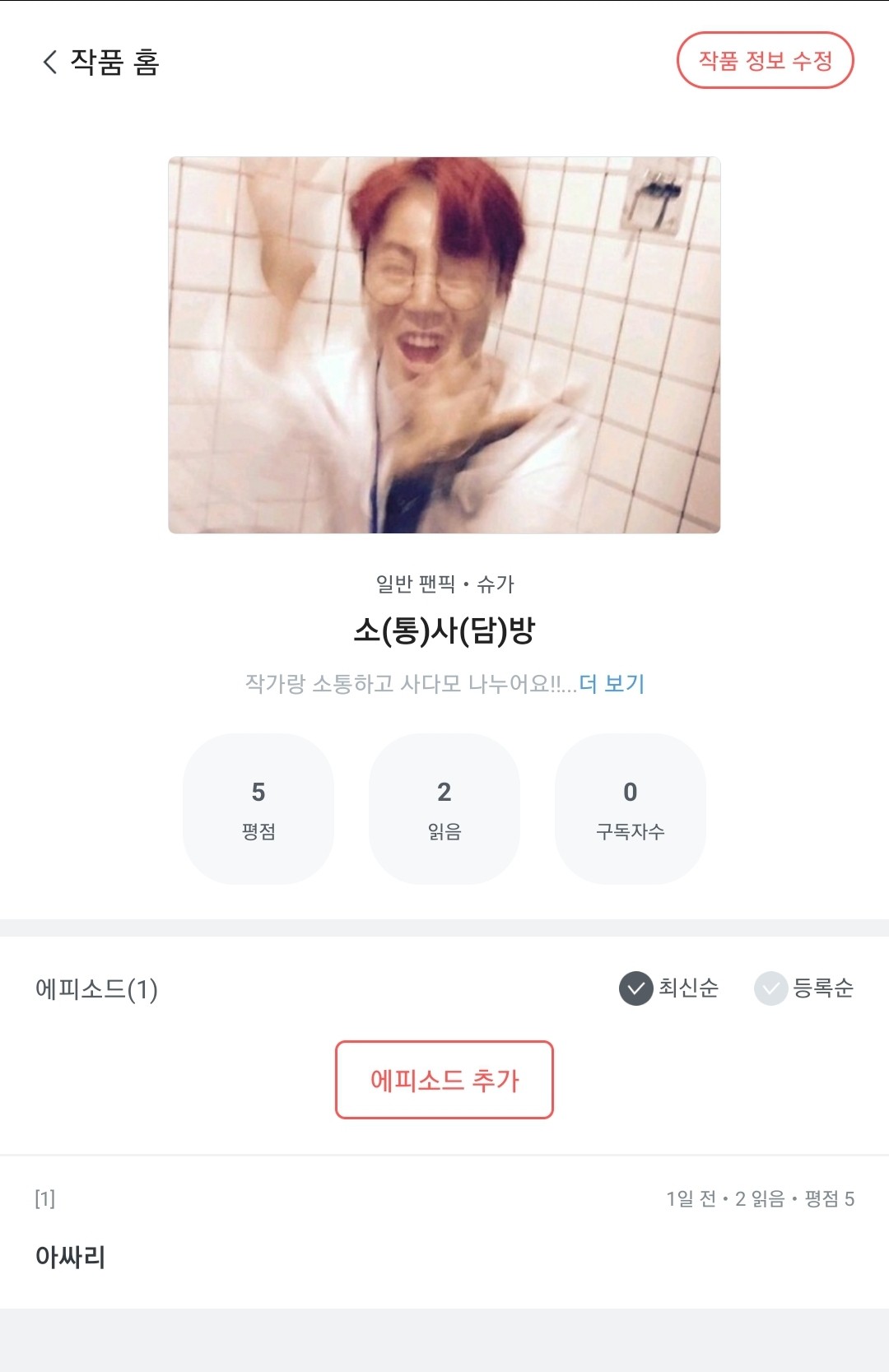Viewport: 889px width, 1372px height.
Task: Expand the description with 더 보기
Action: [612, 684]
